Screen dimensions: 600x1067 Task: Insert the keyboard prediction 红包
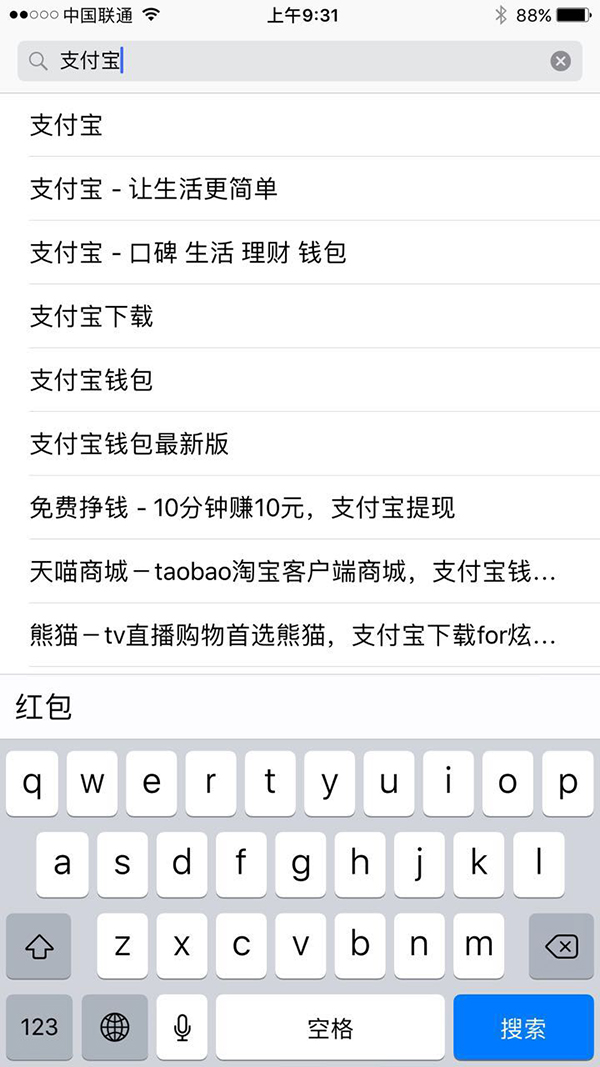click(44, 708)
